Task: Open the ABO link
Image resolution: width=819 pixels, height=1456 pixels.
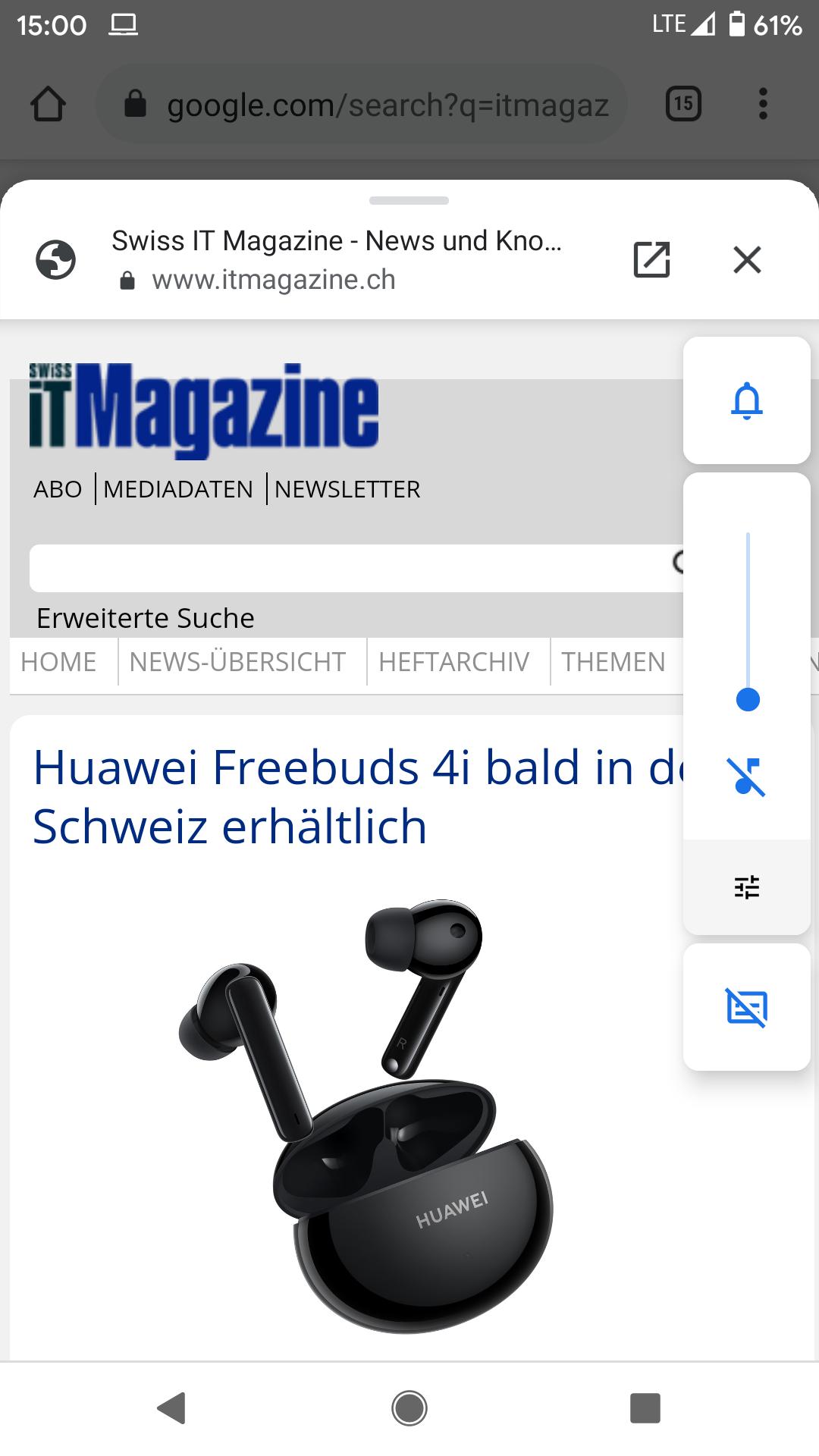Action: coord(58,489)
